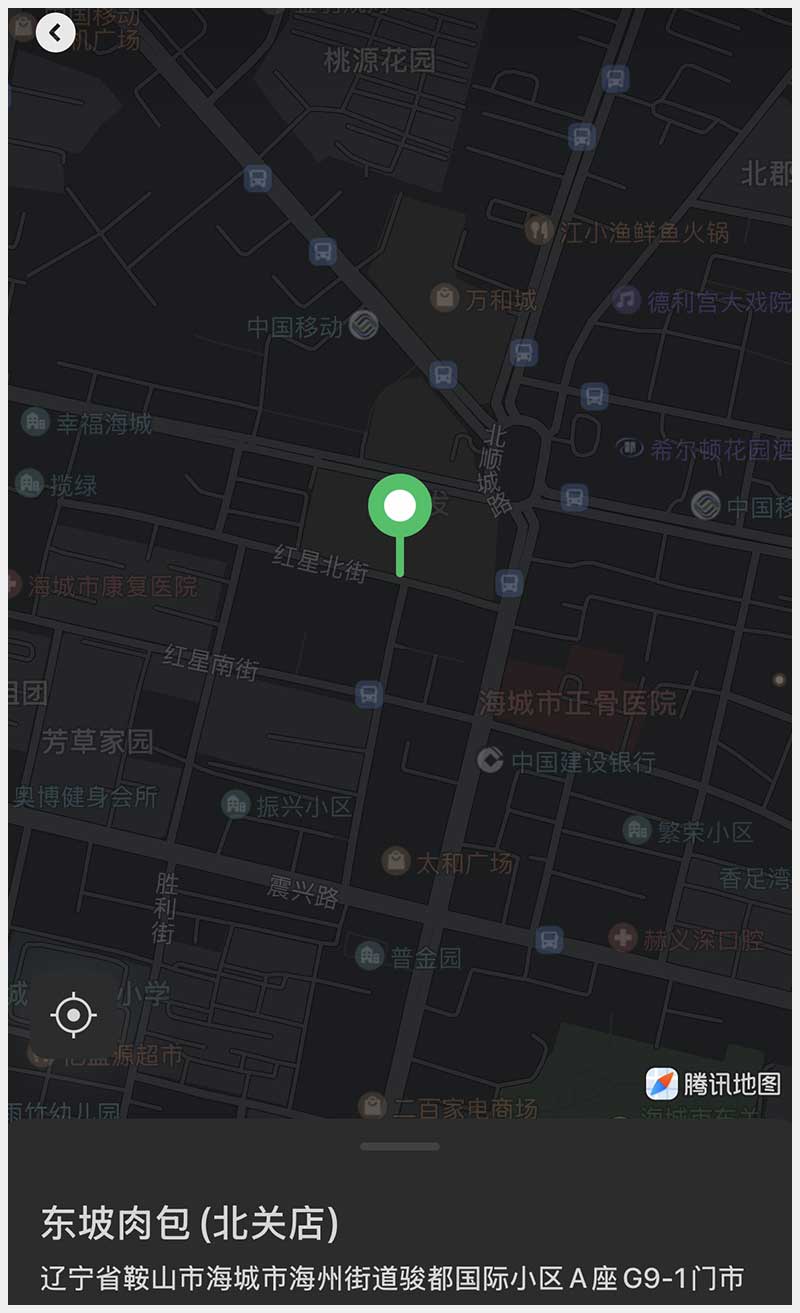Viewport: 800px width, 1313px height.
Task: Tap the back arrow button
Action: click(x=55, y=32)
